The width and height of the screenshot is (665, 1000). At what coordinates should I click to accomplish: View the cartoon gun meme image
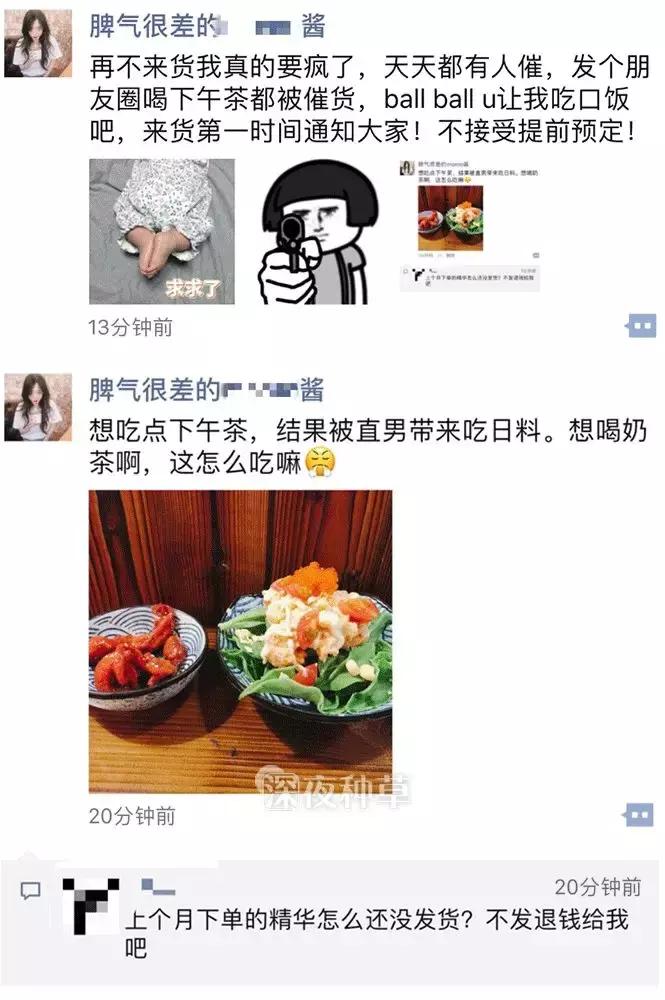click(315, 231)
